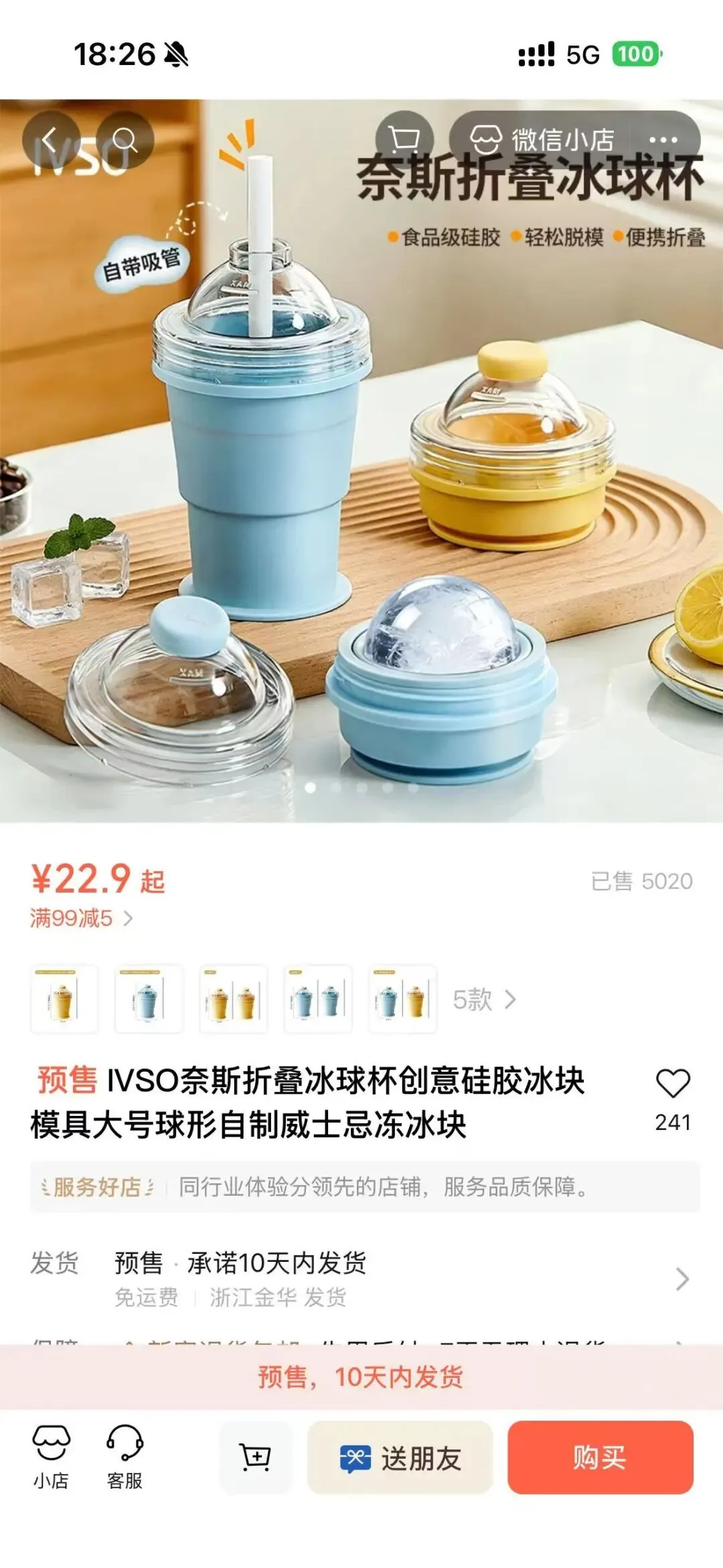Visit the 小店 shop page
Image resolution: width=723 pixels, height=1568 pixels.
[x=52, y=1456]
